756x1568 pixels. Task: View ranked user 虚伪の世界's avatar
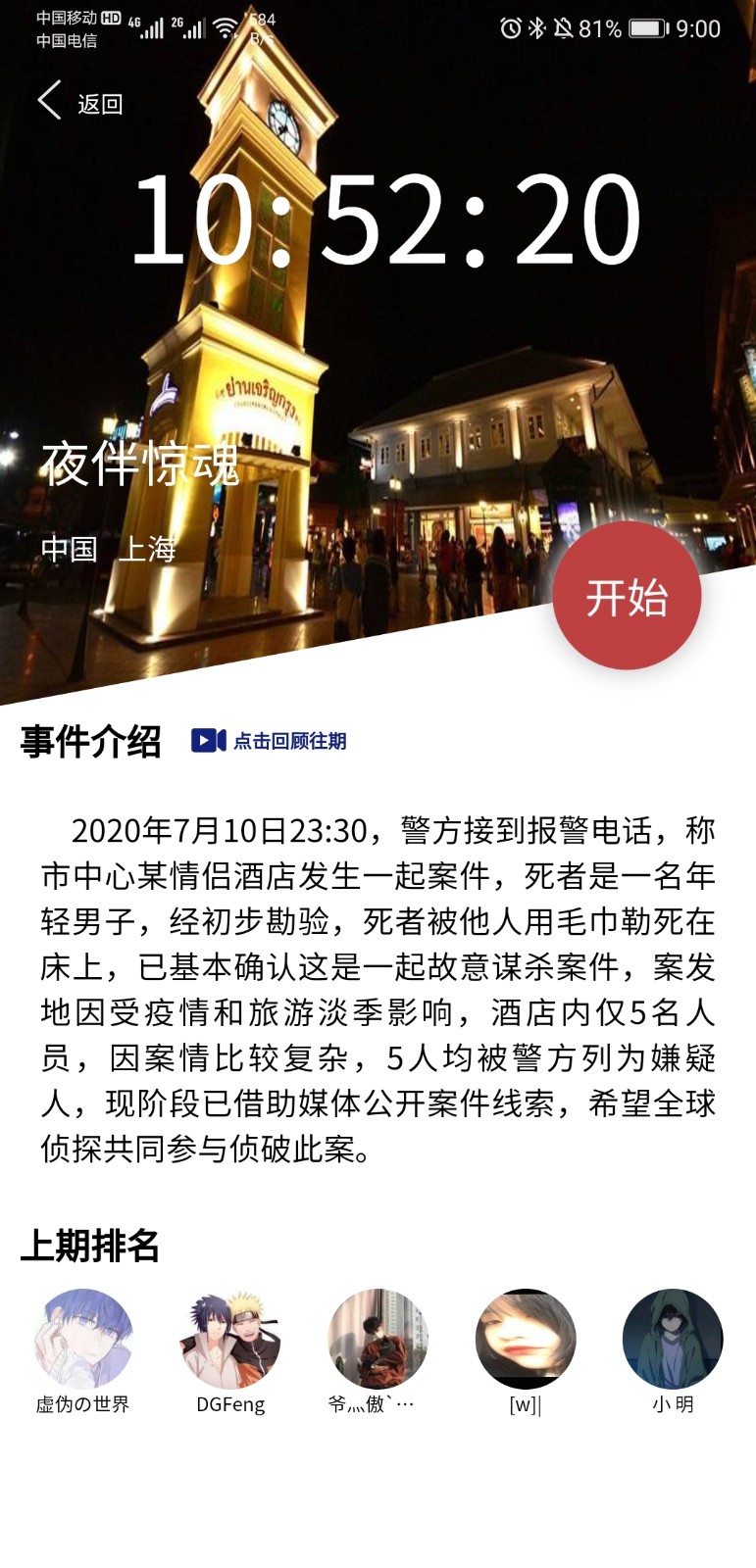(x=83, y=1339)
